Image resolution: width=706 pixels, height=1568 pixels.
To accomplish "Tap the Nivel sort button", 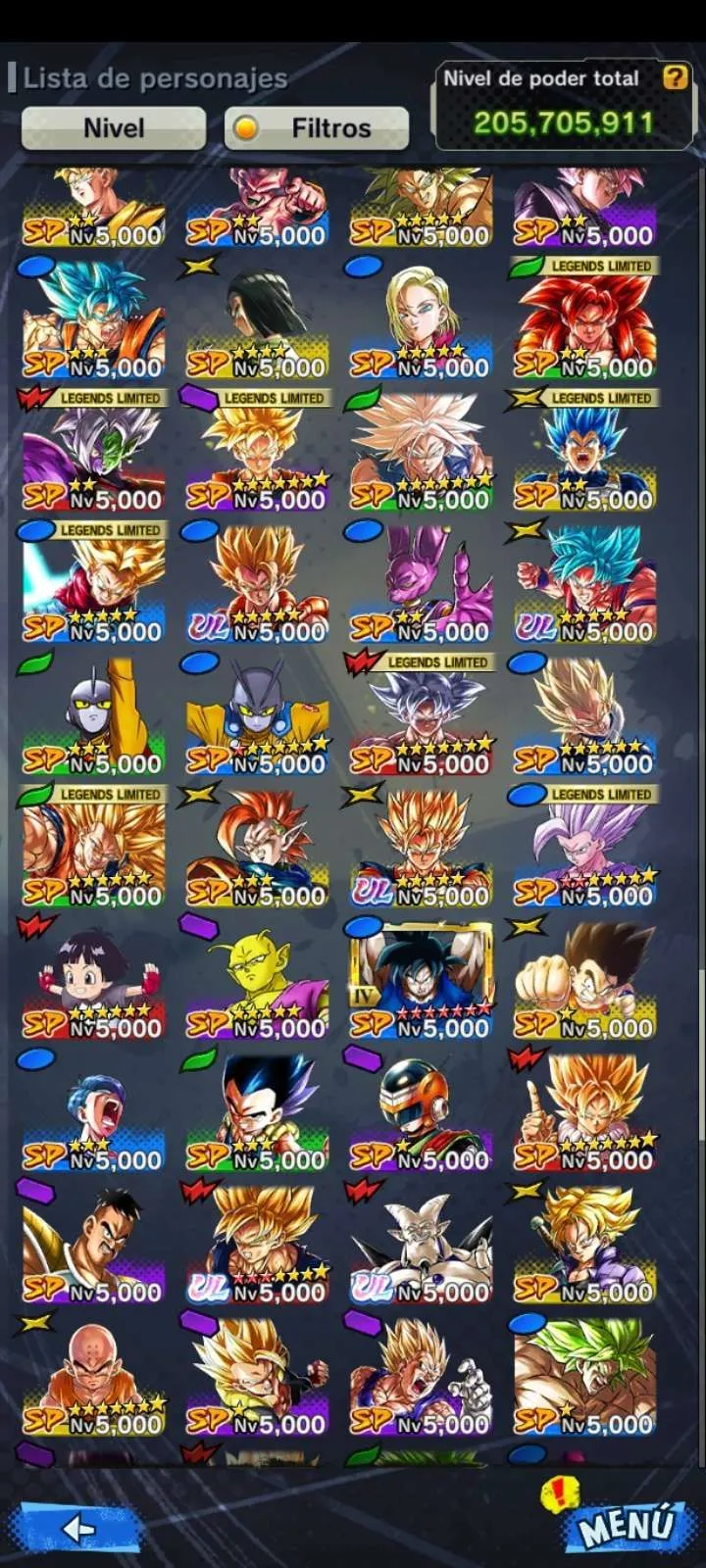I will pos(114,128).
